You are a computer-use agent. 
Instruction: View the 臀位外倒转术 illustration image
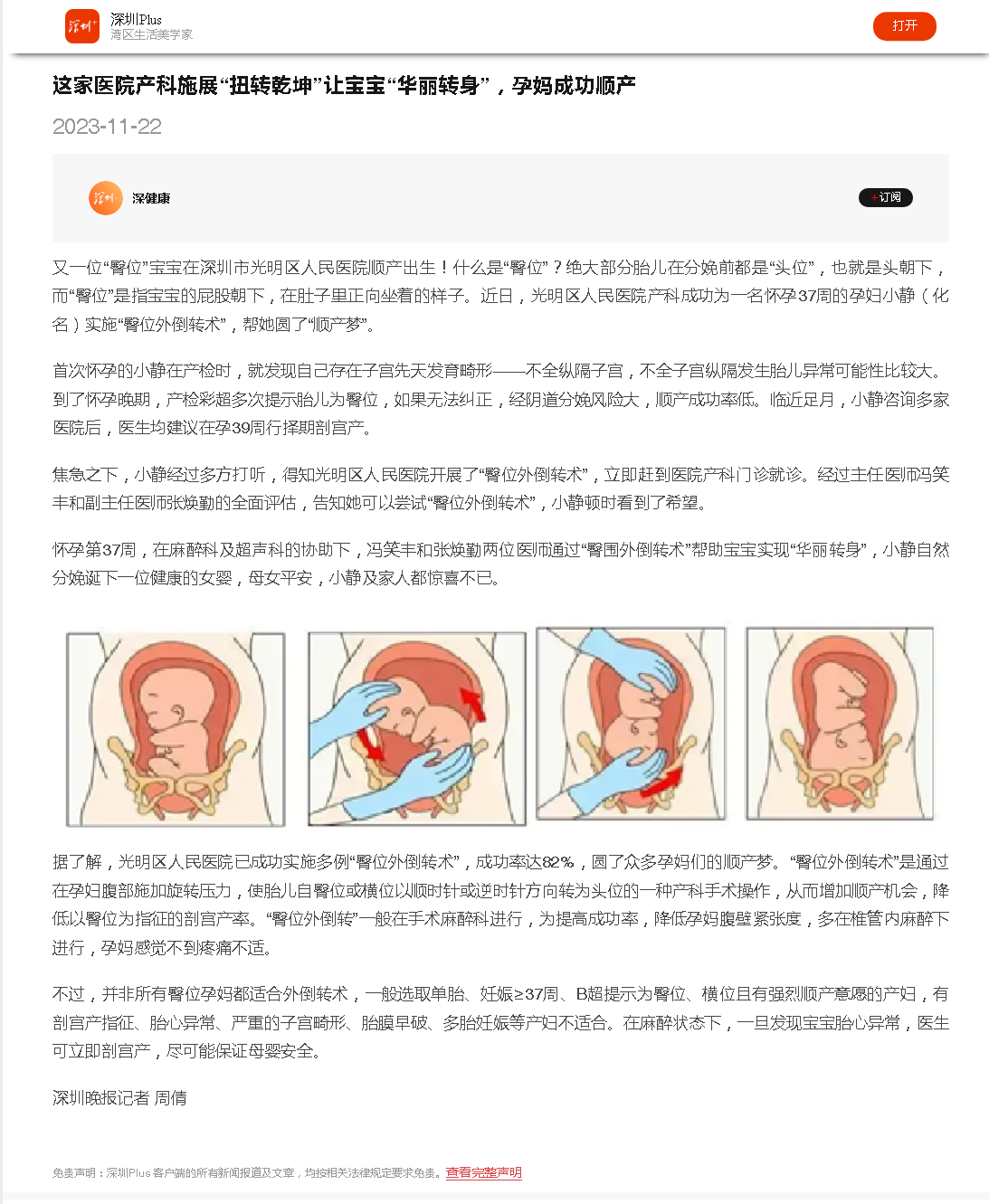(x=500, y=725)
